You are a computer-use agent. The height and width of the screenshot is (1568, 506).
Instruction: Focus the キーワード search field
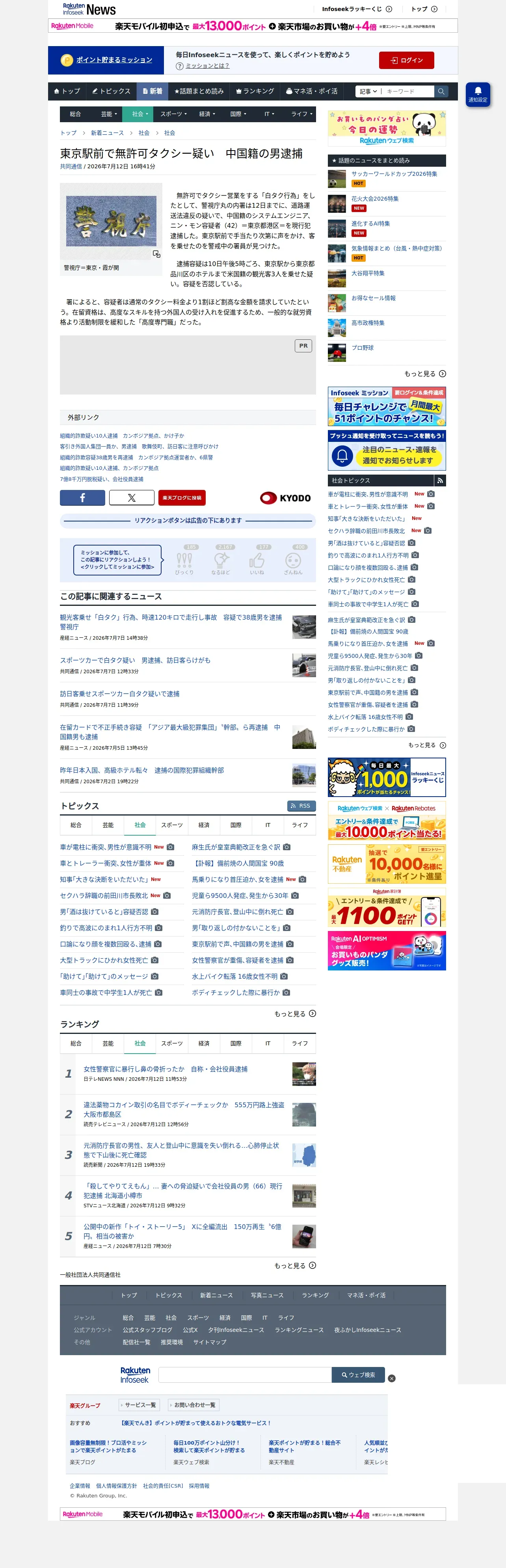pos(409,91)
